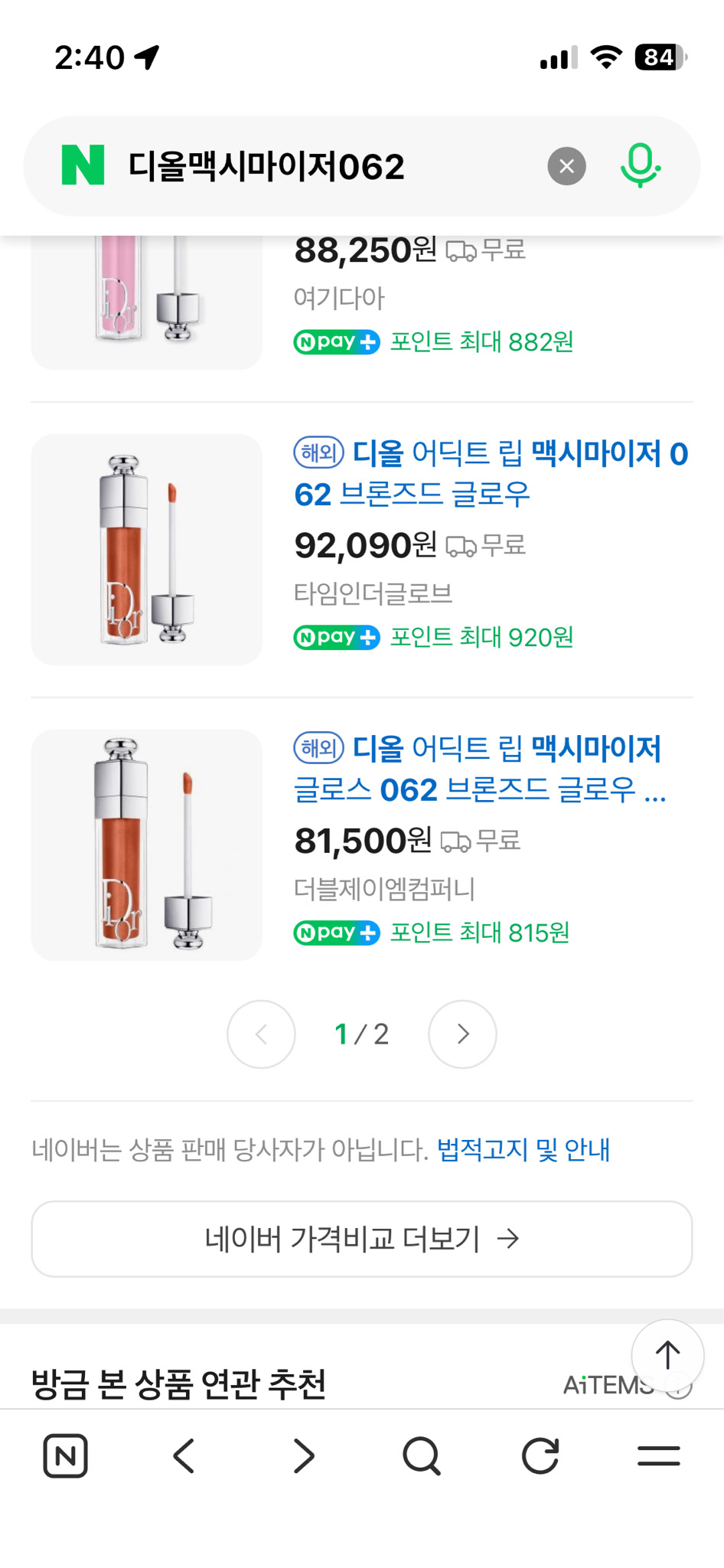Tap the green Naver N logo icon
Screen dimensions: 724x1568
[x=81, y=165]
